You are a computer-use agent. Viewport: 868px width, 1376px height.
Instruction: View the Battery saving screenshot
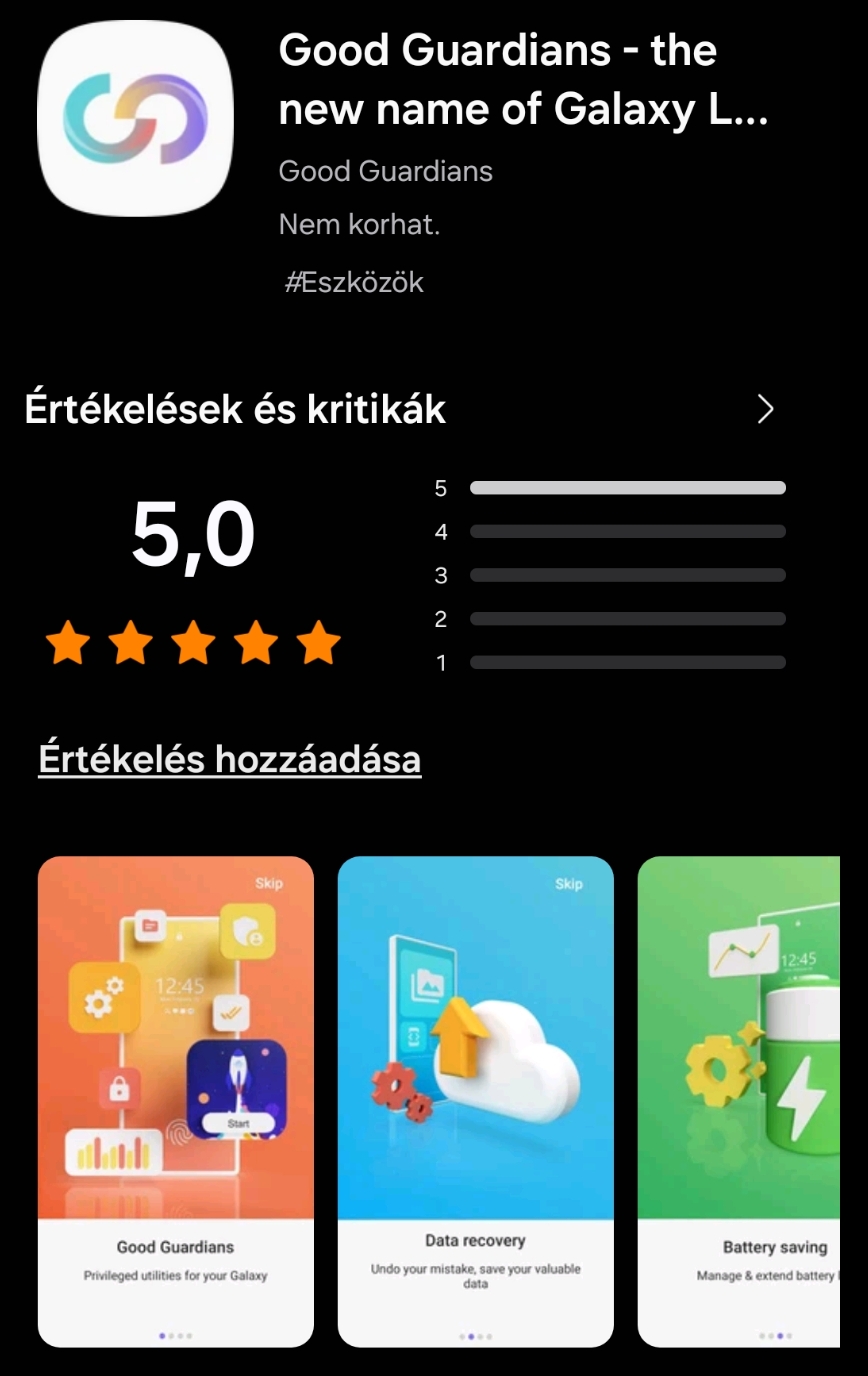(x=740, y=1100)
